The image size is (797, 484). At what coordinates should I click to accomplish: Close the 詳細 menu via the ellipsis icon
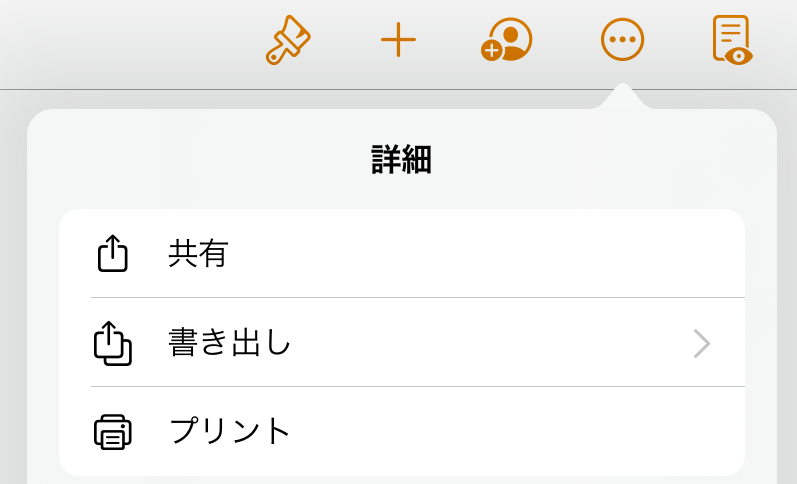(x=622, y=41)
